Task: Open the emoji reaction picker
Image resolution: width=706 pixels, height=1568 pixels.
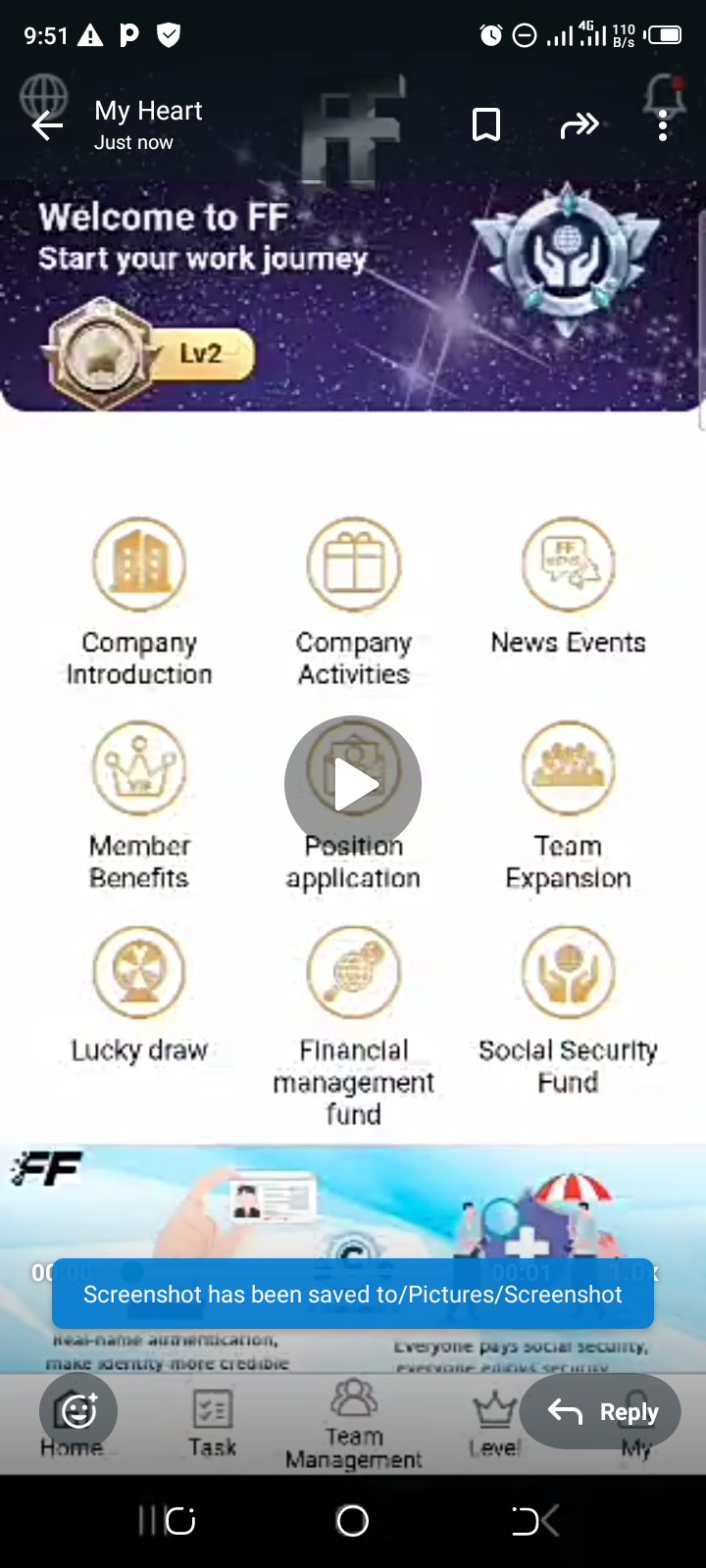Action: click(x=78, y=1411)
